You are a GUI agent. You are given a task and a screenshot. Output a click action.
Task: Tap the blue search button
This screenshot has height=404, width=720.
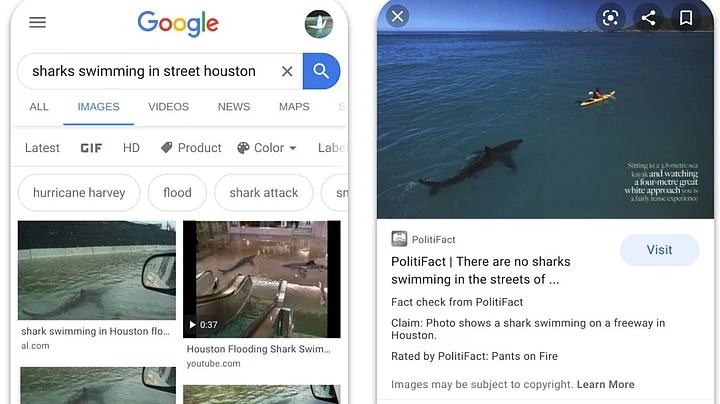click(321, 71)
